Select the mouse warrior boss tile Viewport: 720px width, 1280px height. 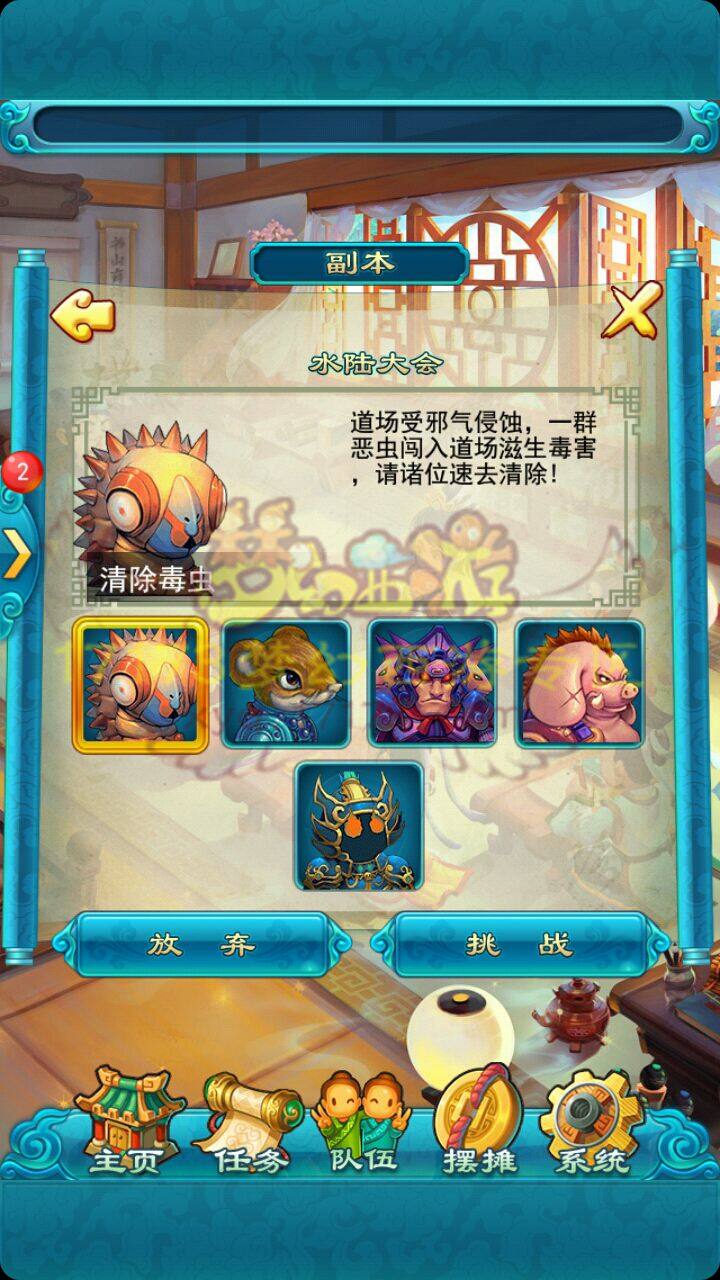[x=286, y=684]
